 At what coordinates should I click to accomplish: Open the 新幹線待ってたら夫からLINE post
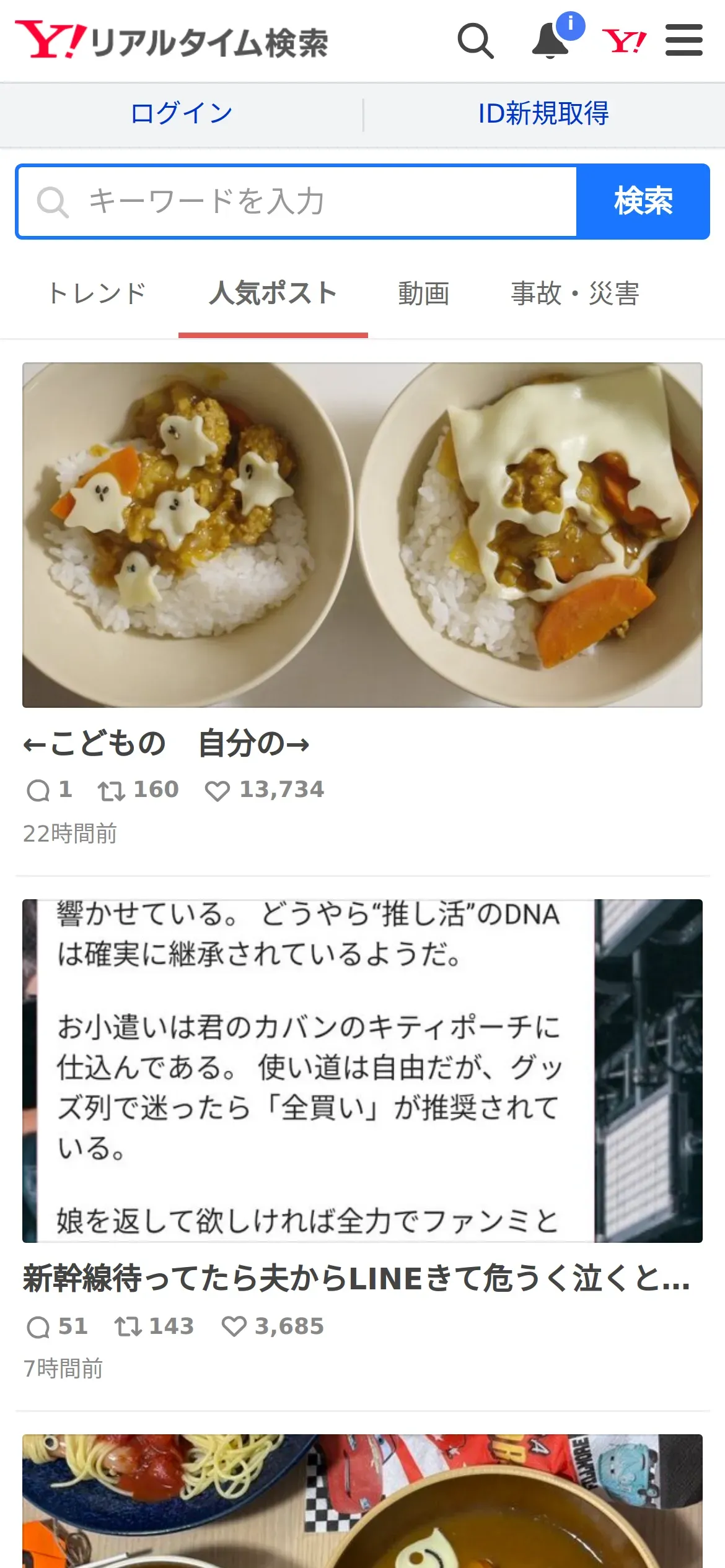(x=356, y=1278)
